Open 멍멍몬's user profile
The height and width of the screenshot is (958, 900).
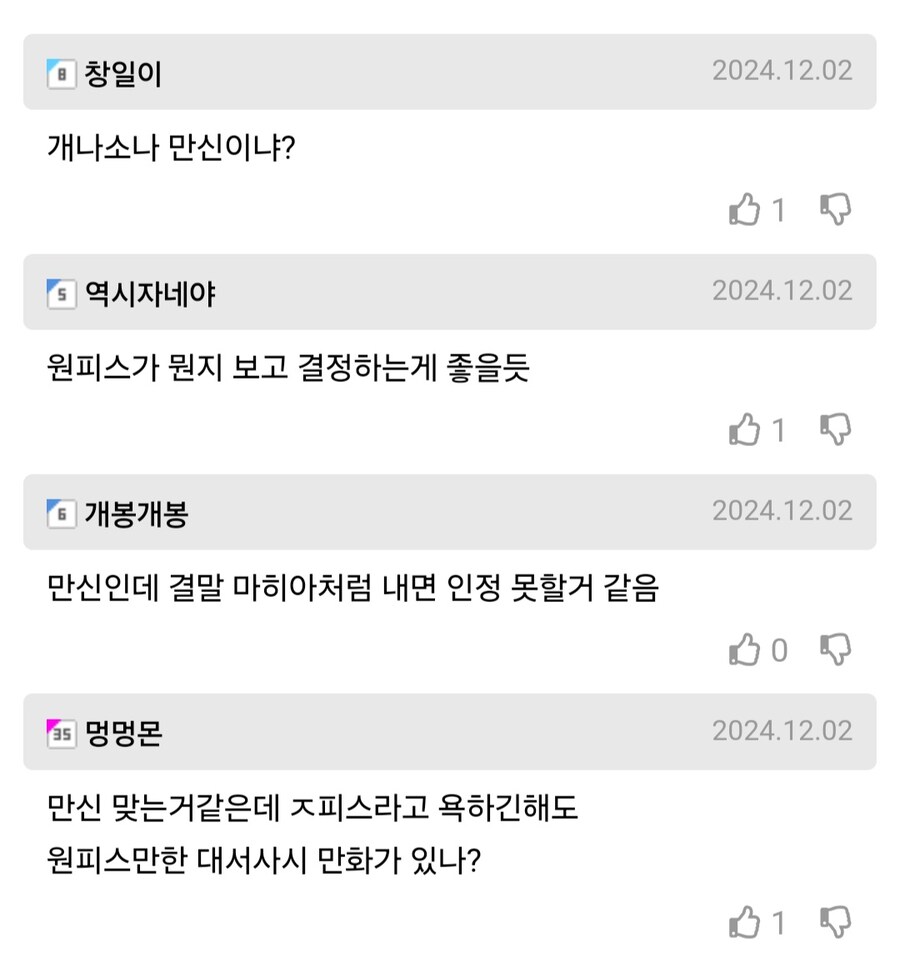coord(122,734)
